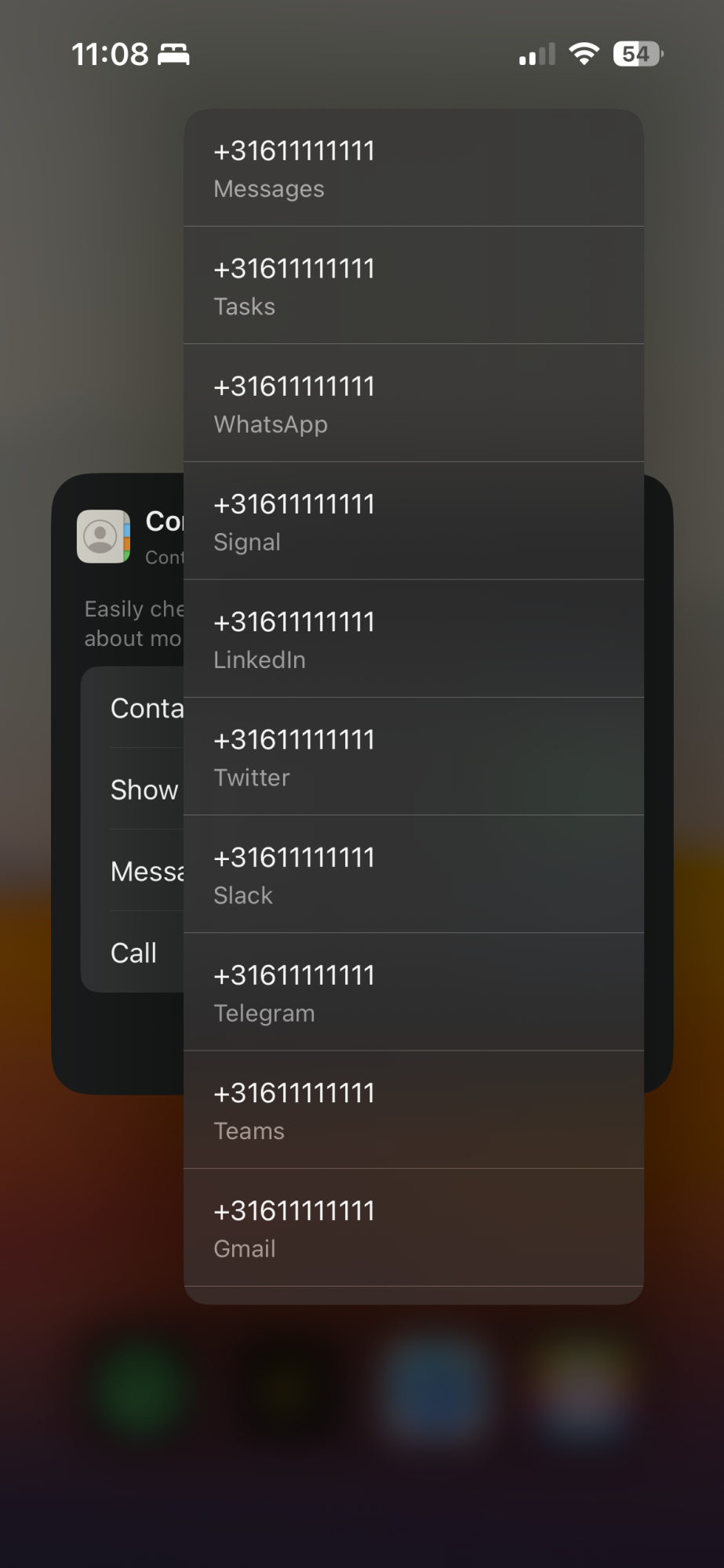Select the Signal number entry
This screenshot has width=724, height=1568.
click(413, 521)
